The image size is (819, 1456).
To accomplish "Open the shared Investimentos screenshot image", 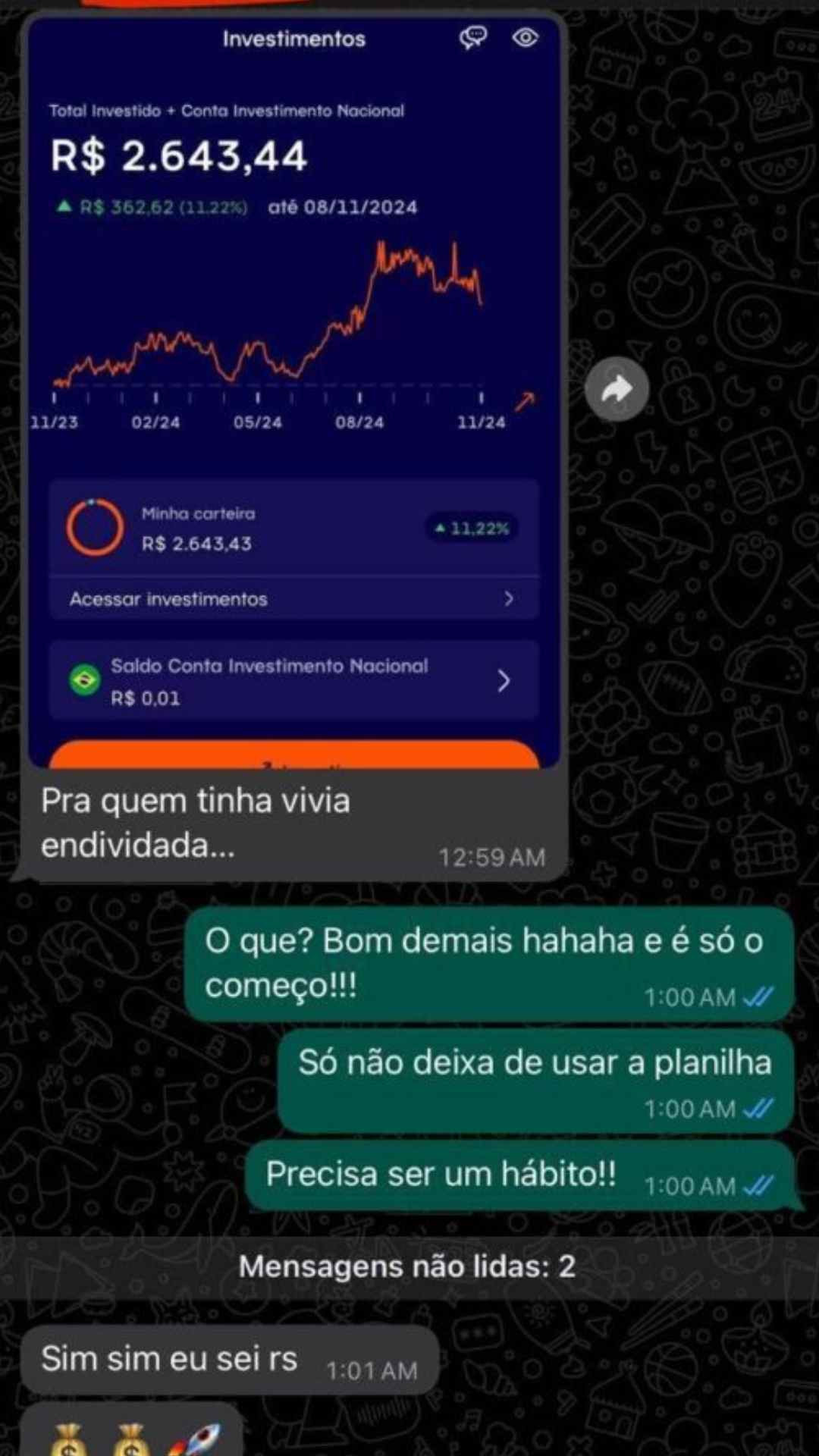I will pos(294,379).
